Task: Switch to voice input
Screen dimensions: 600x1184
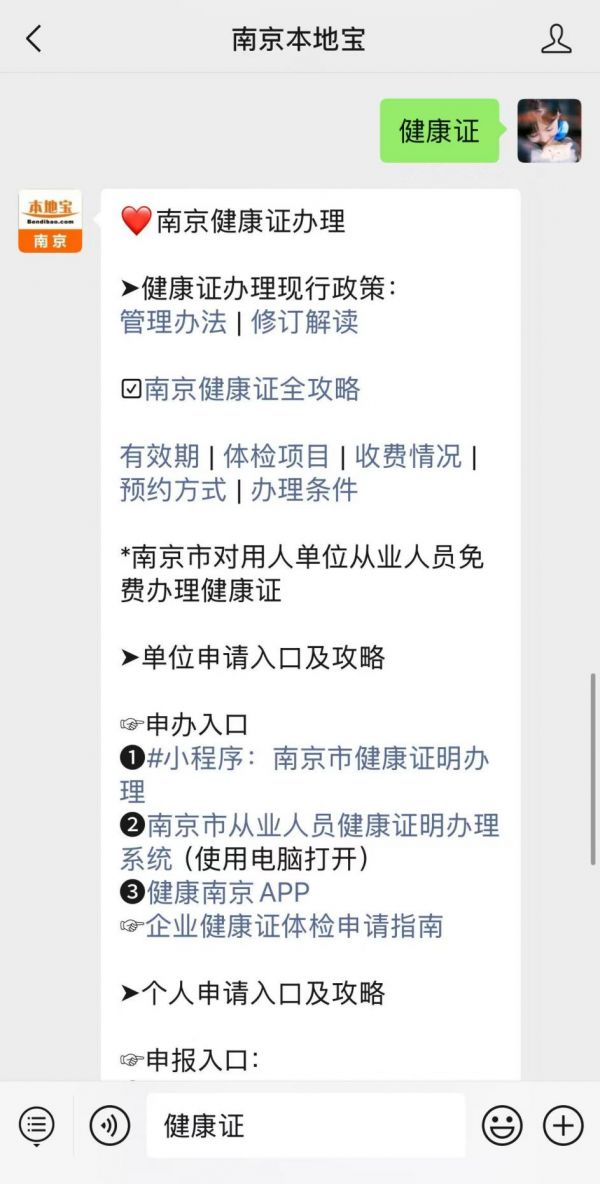Action: 110,1126
